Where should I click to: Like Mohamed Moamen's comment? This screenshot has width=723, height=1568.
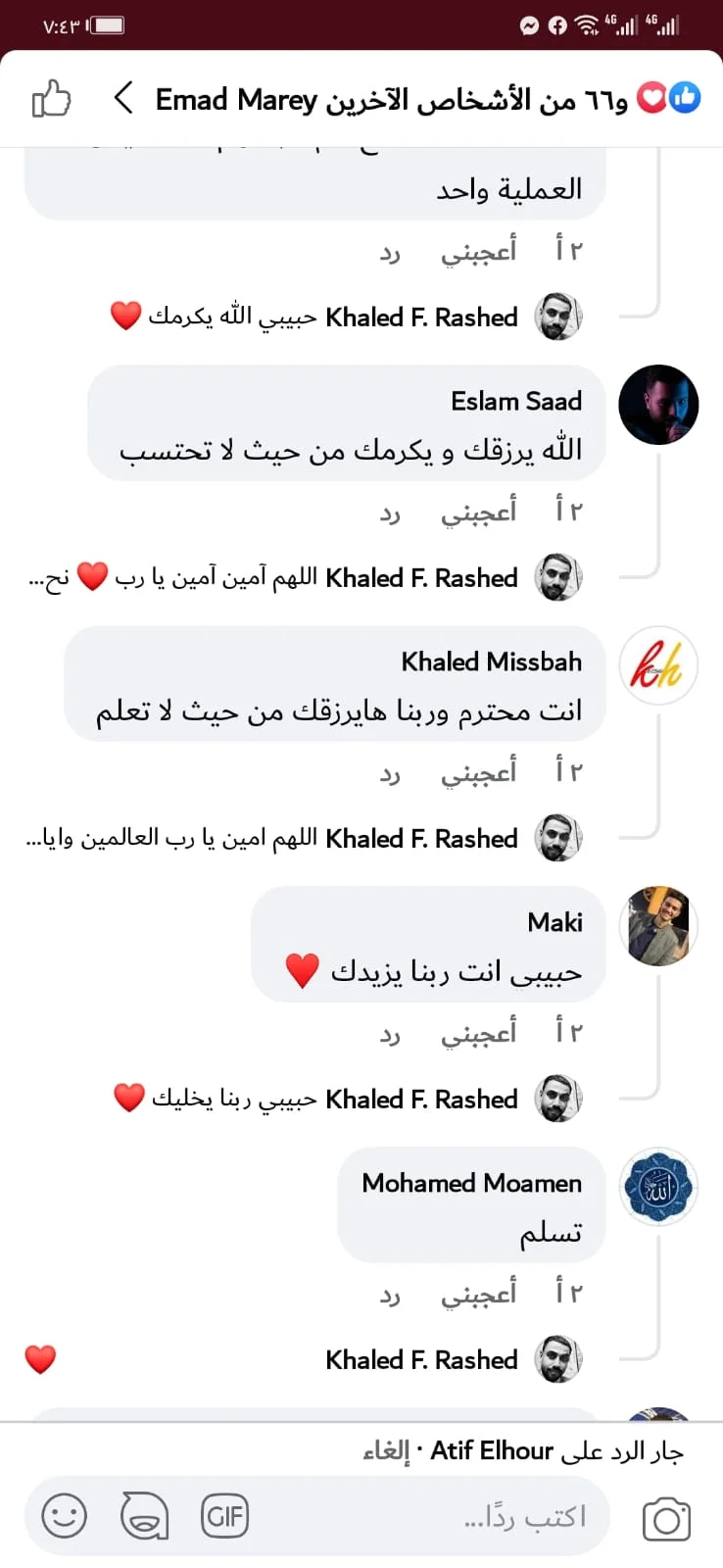pos(478,1294)
